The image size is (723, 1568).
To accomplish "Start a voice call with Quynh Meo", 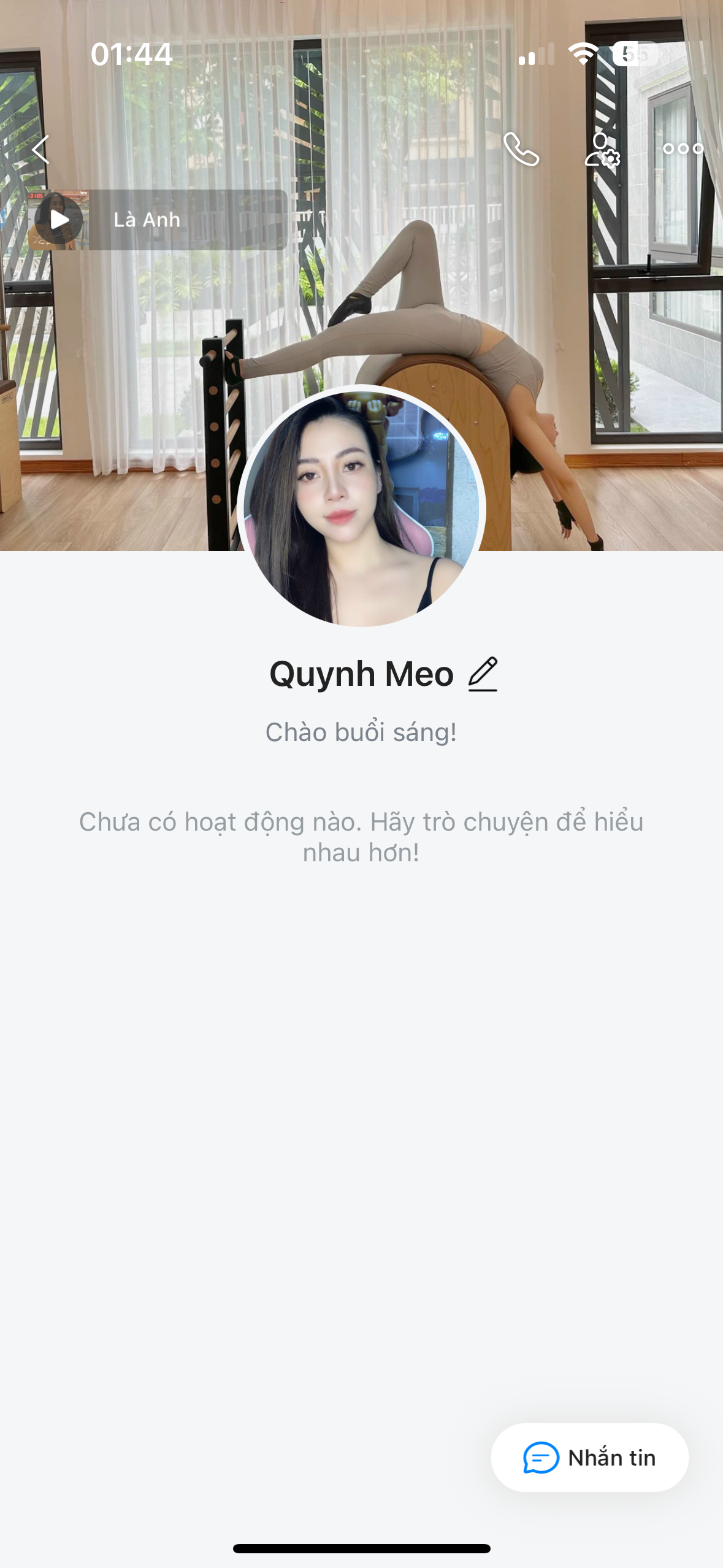I will (521, 149).
